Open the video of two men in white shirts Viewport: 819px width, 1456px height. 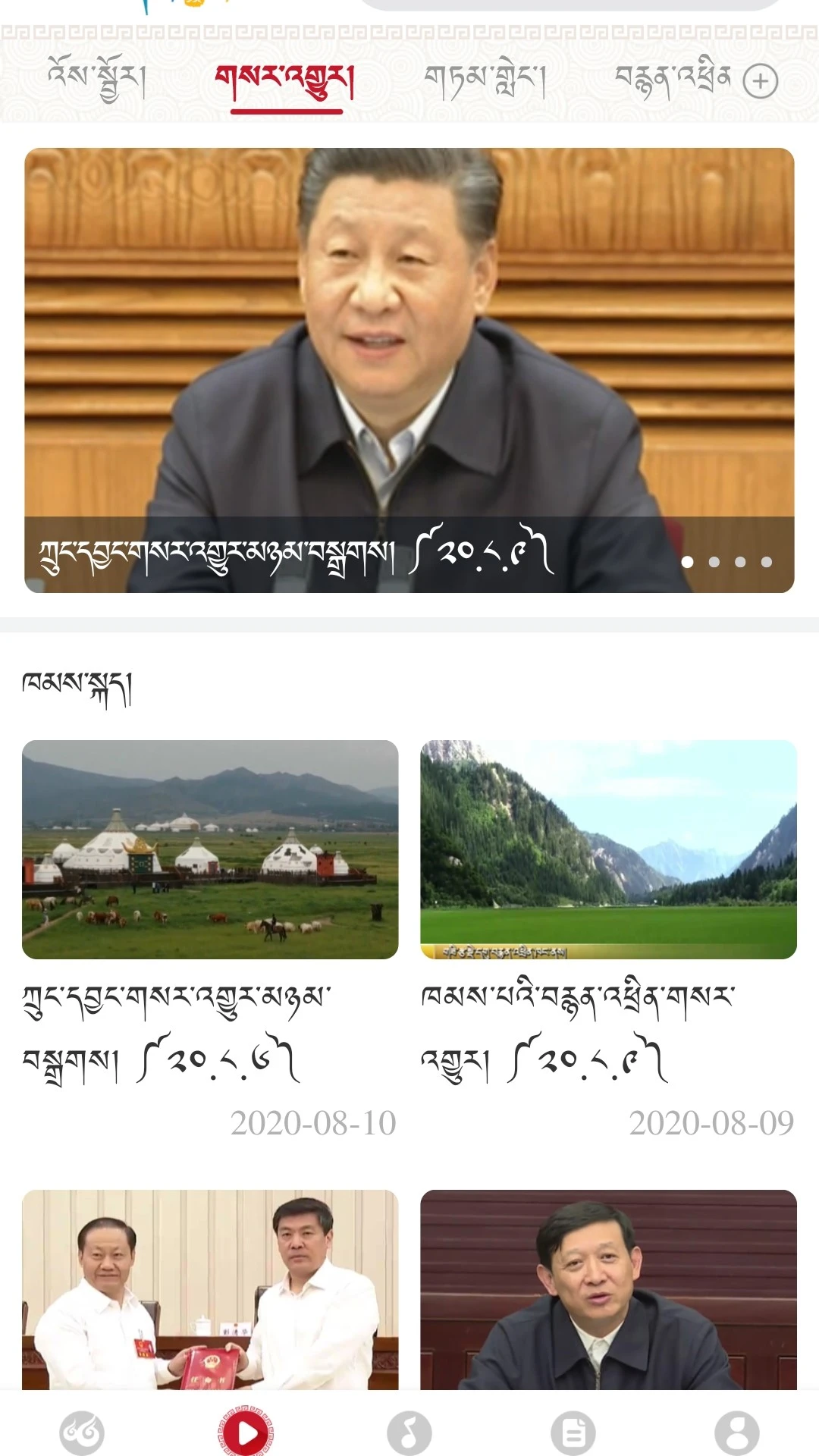[x=210, y=1289]
